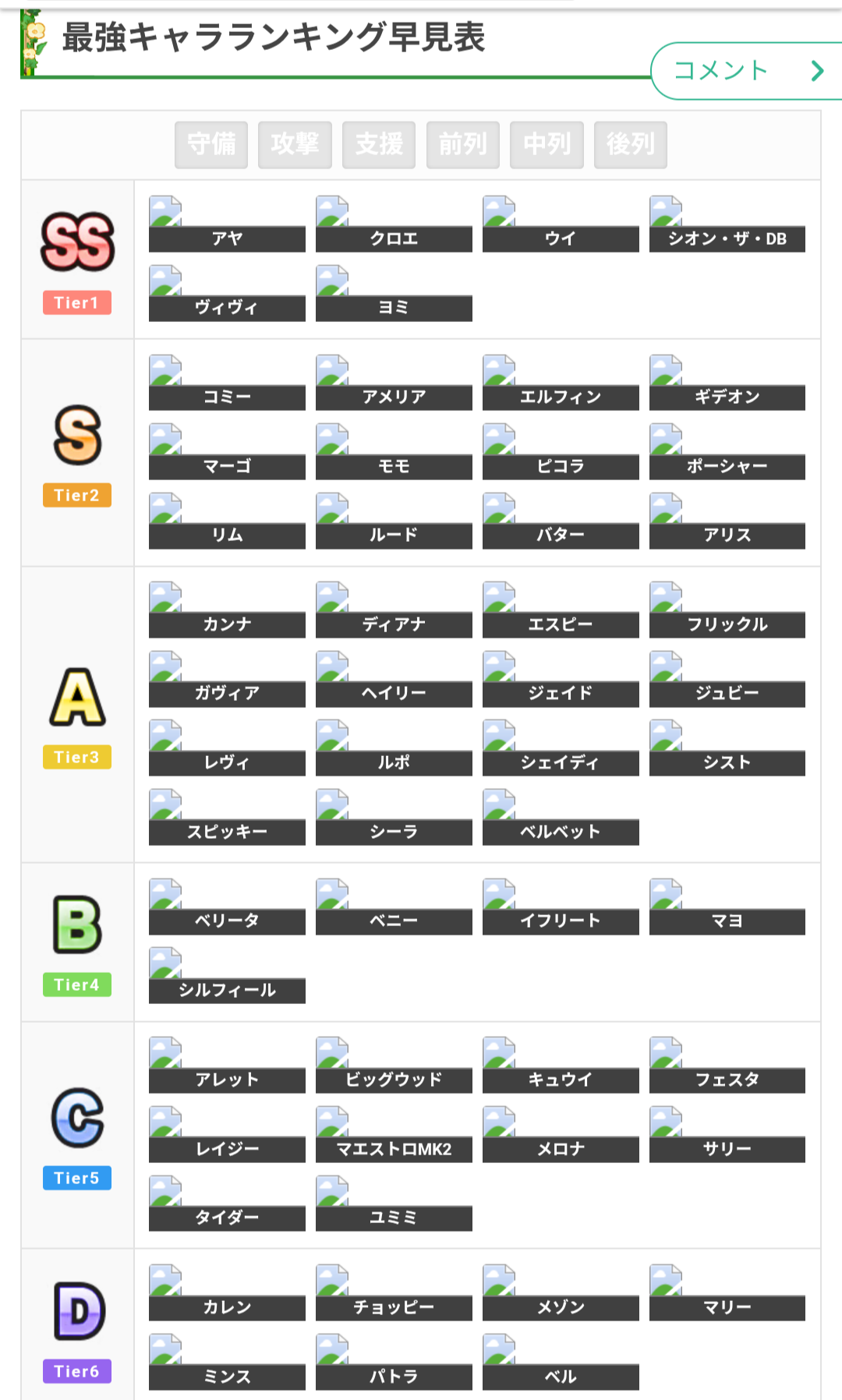
Task: Open character イフリート in B tier
Action: pos(561,907)
